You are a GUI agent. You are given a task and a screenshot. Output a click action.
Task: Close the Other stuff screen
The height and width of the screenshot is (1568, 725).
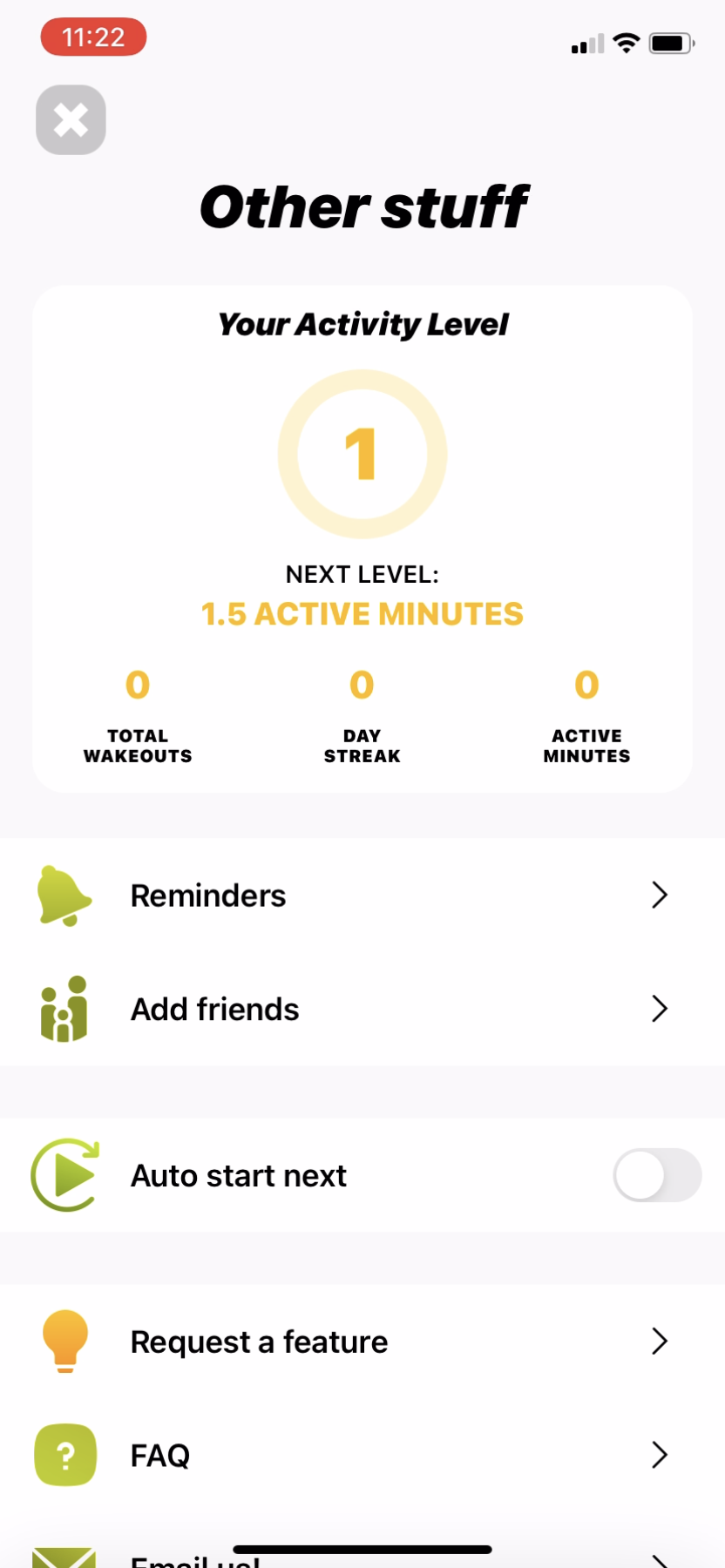[x=71, y=120]
